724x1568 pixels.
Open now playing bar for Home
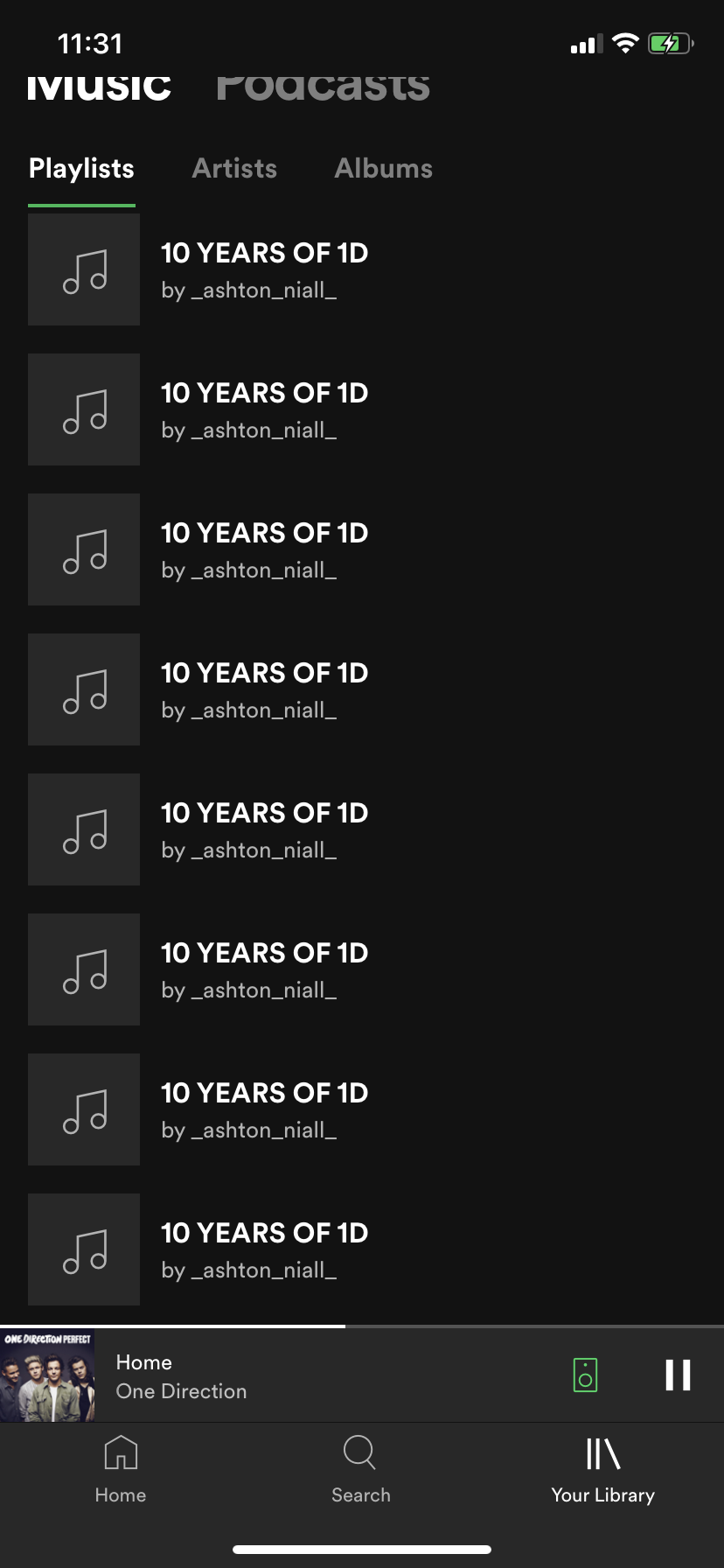[262, 1375]
